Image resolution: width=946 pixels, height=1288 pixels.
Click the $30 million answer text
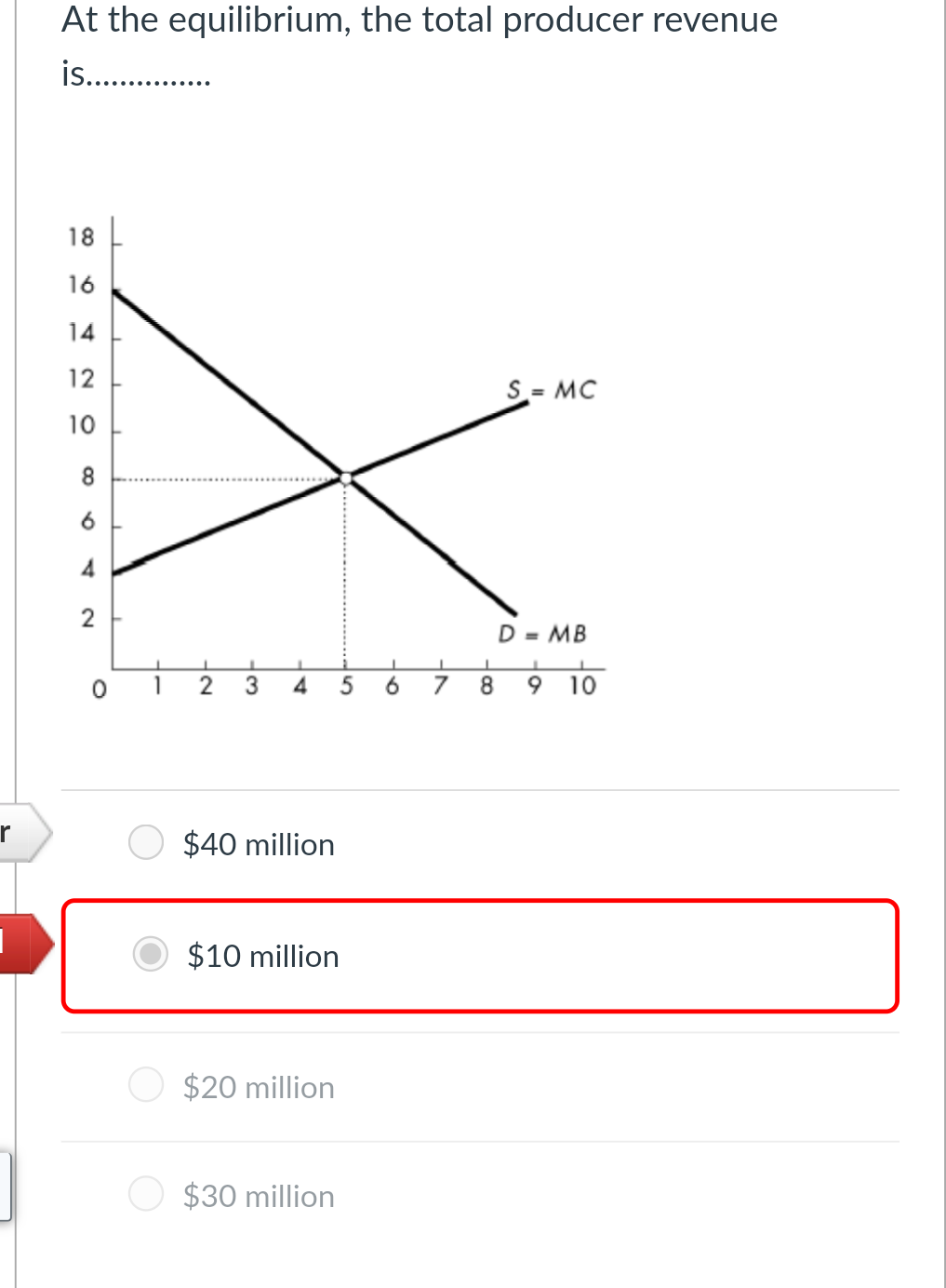(259, 1196)
